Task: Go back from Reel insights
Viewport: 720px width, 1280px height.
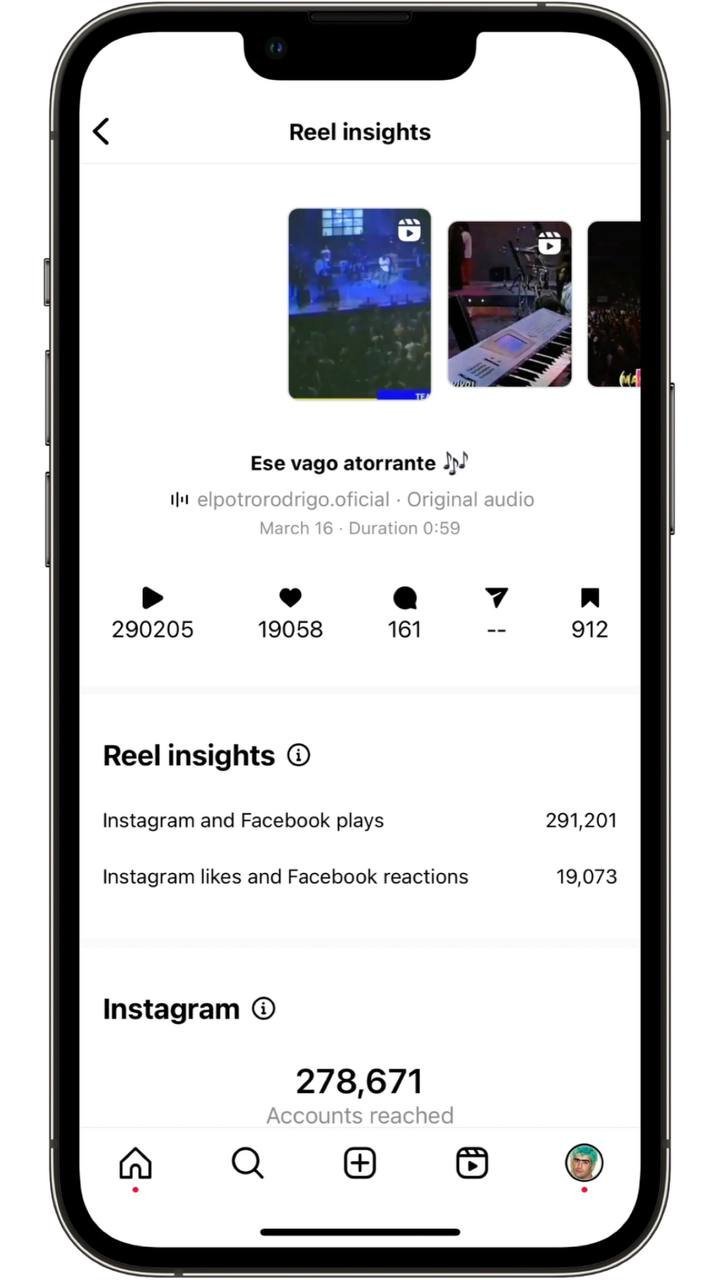Action: (x=101, y=131)
